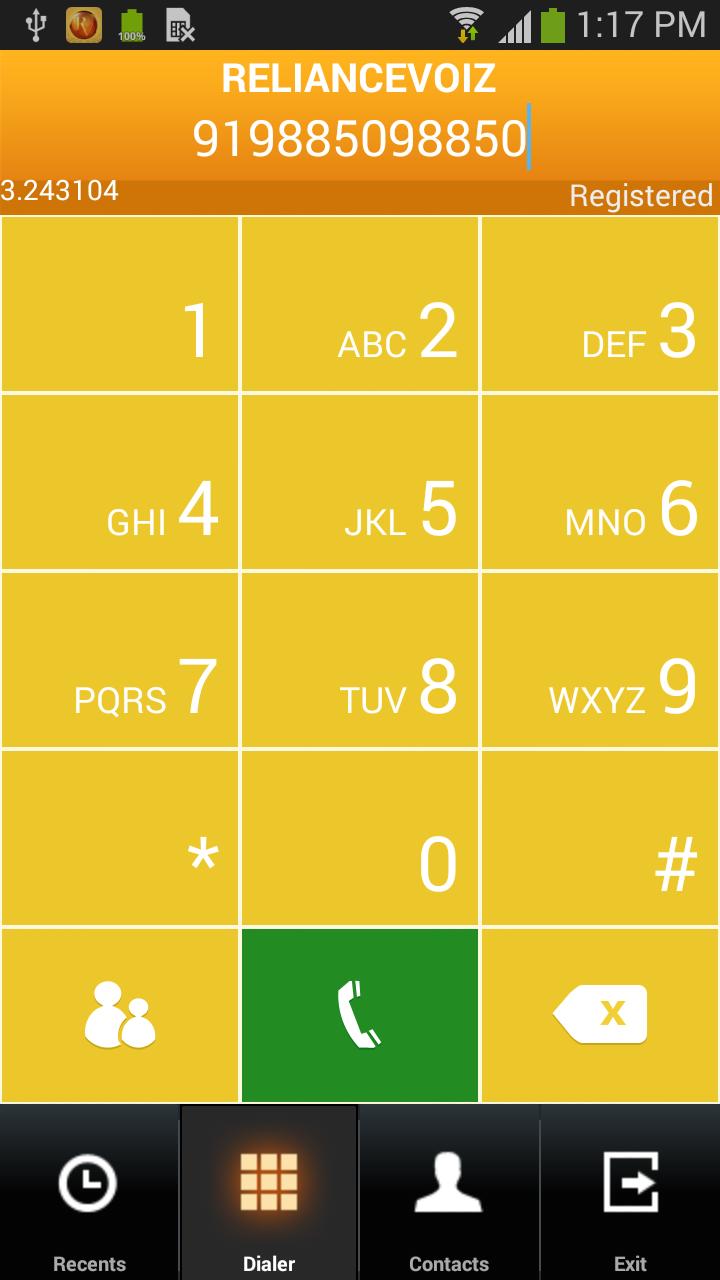
Task: Dial digit 6 MNO
Action: [x=600, y=482]
